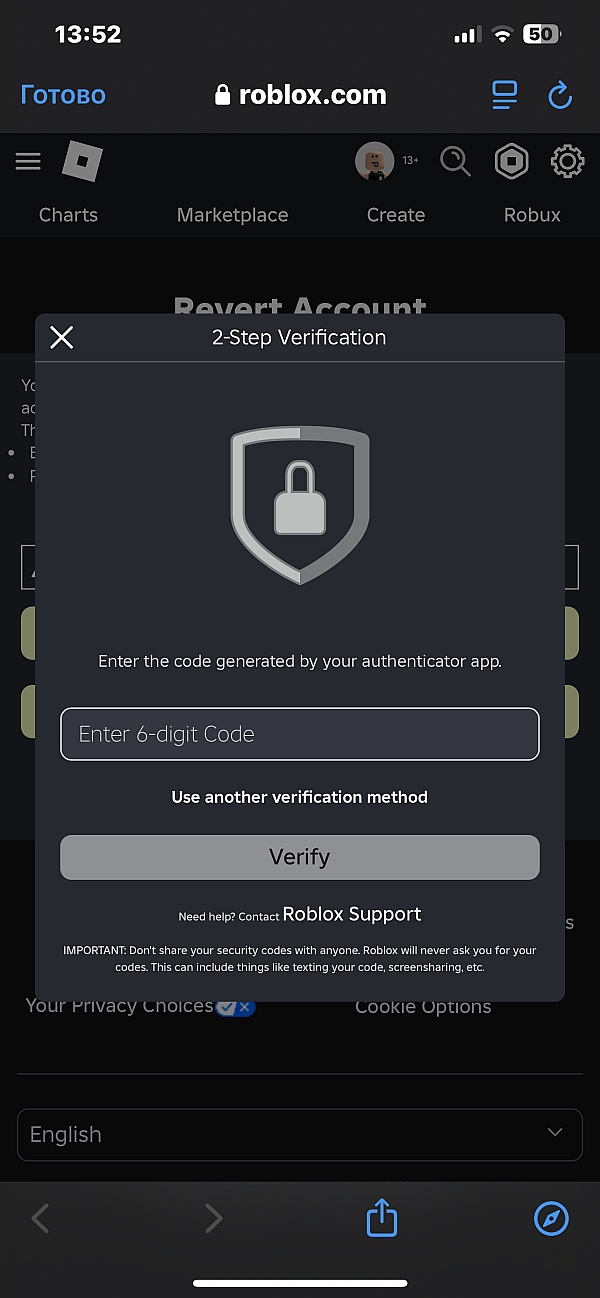Reload the roblox.com page
This screenshot has width=600, height=1298.
(560, 95)
